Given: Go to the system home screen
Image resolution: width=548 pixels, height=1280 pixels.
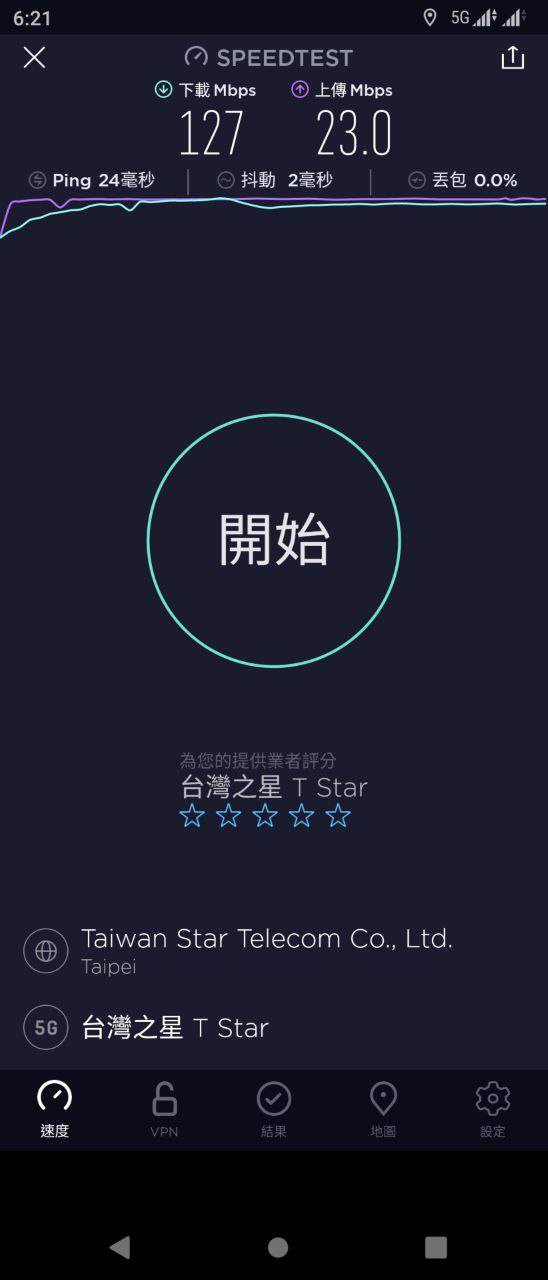Looking at the screenshot, I should pos(278,1247).
